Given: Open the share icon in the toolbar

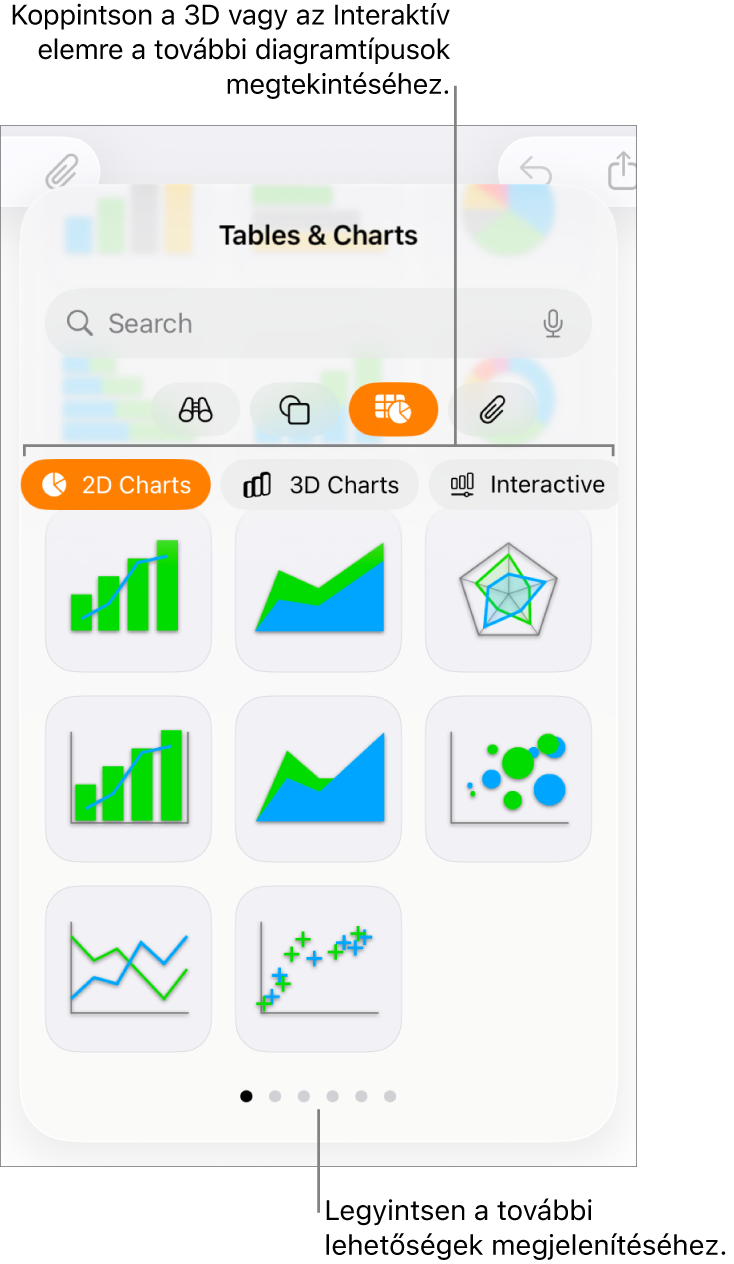Looking at the screenshot, I should (621, 170).
